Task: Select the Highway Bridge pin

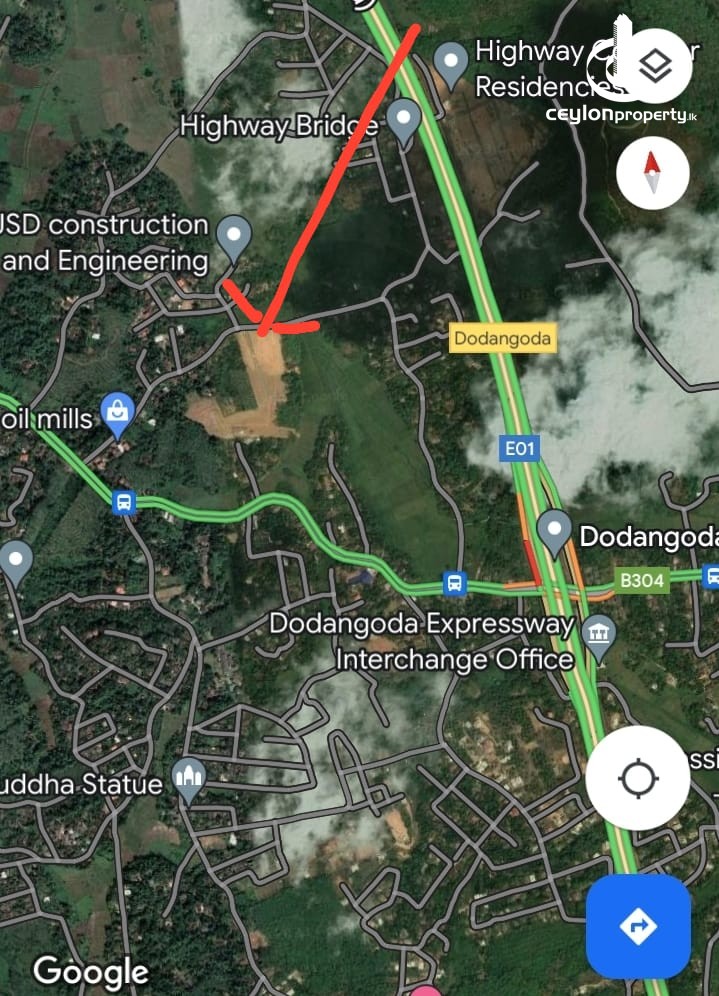Action: (404, 121)
